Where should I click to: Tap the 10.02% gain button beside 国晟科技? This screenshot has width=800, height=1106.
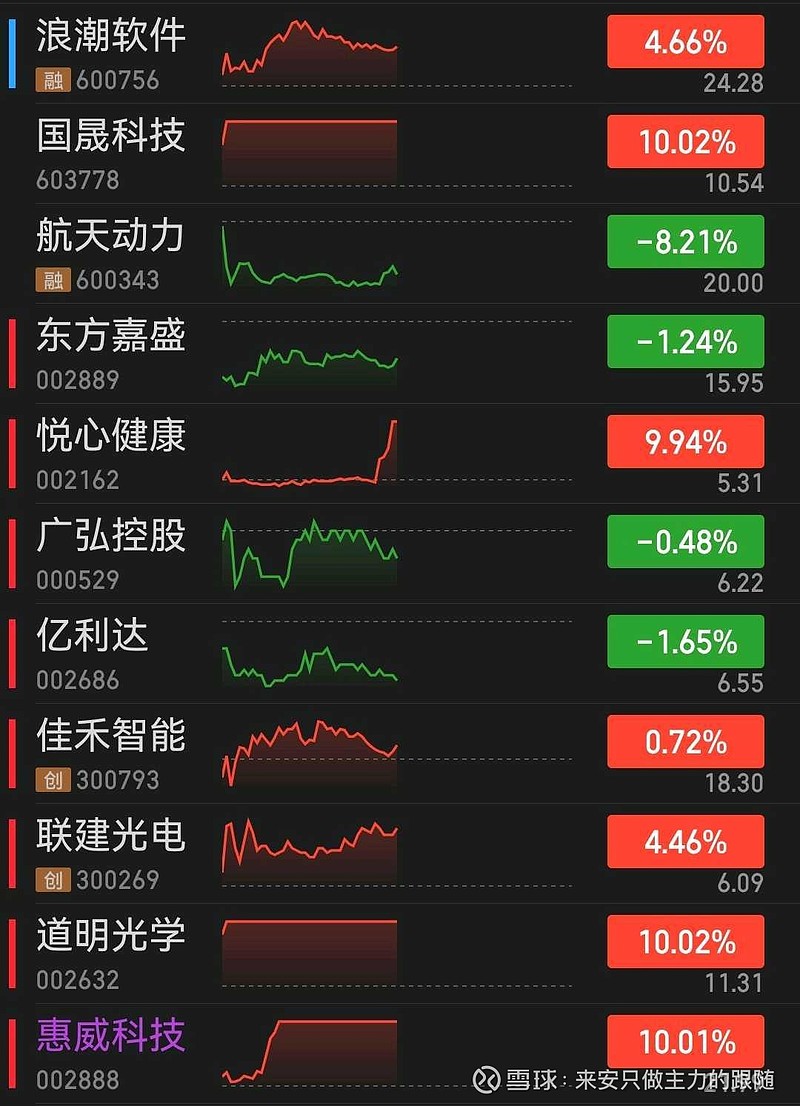coord(684,141)
